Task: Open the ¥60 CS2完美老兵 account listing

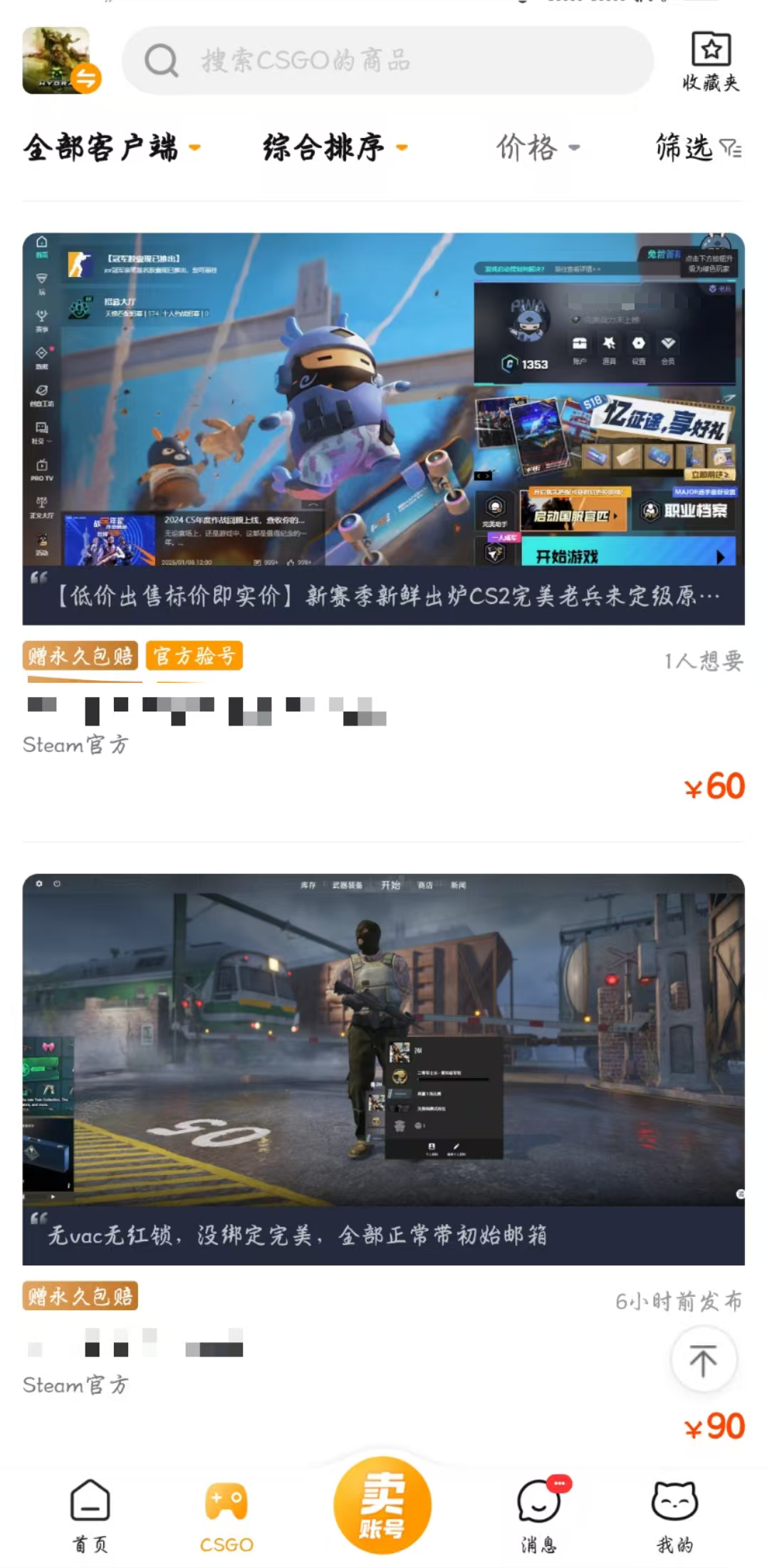Action: 383,429
